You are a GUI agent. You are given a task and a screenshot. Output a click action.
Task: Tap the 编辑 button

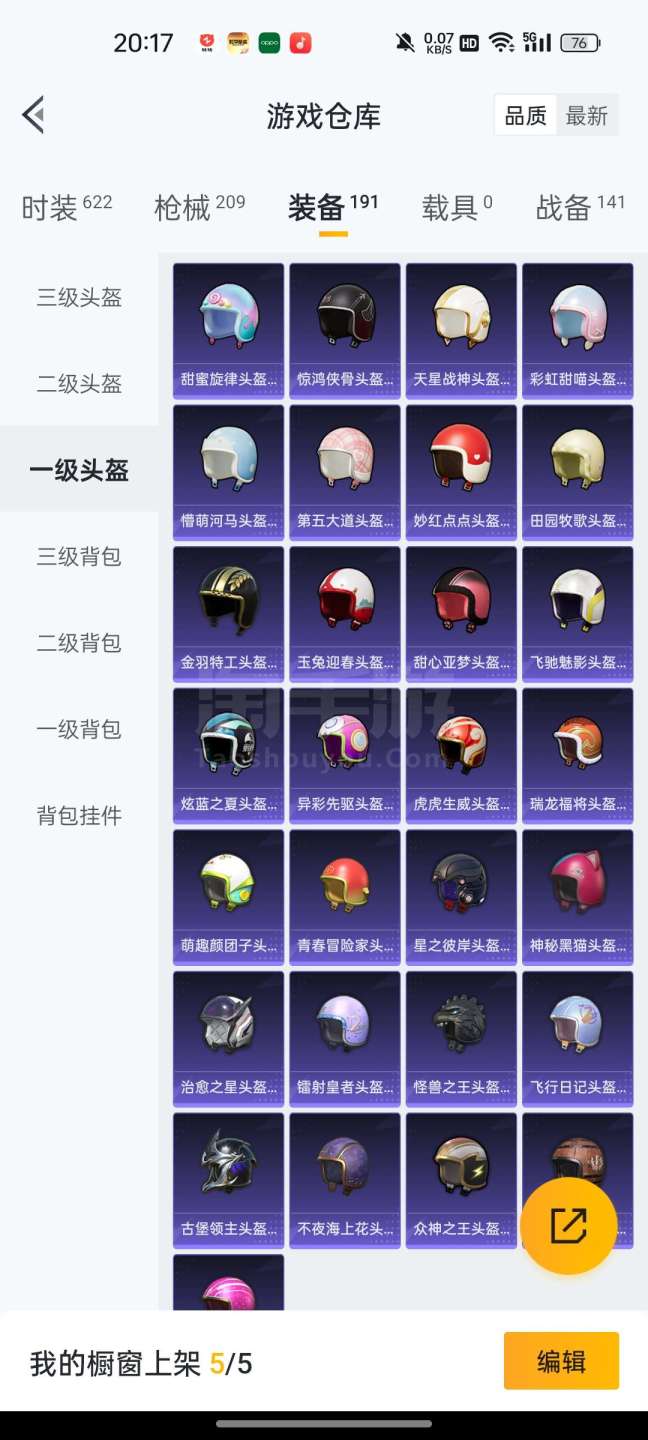[x=561, y=1361]
